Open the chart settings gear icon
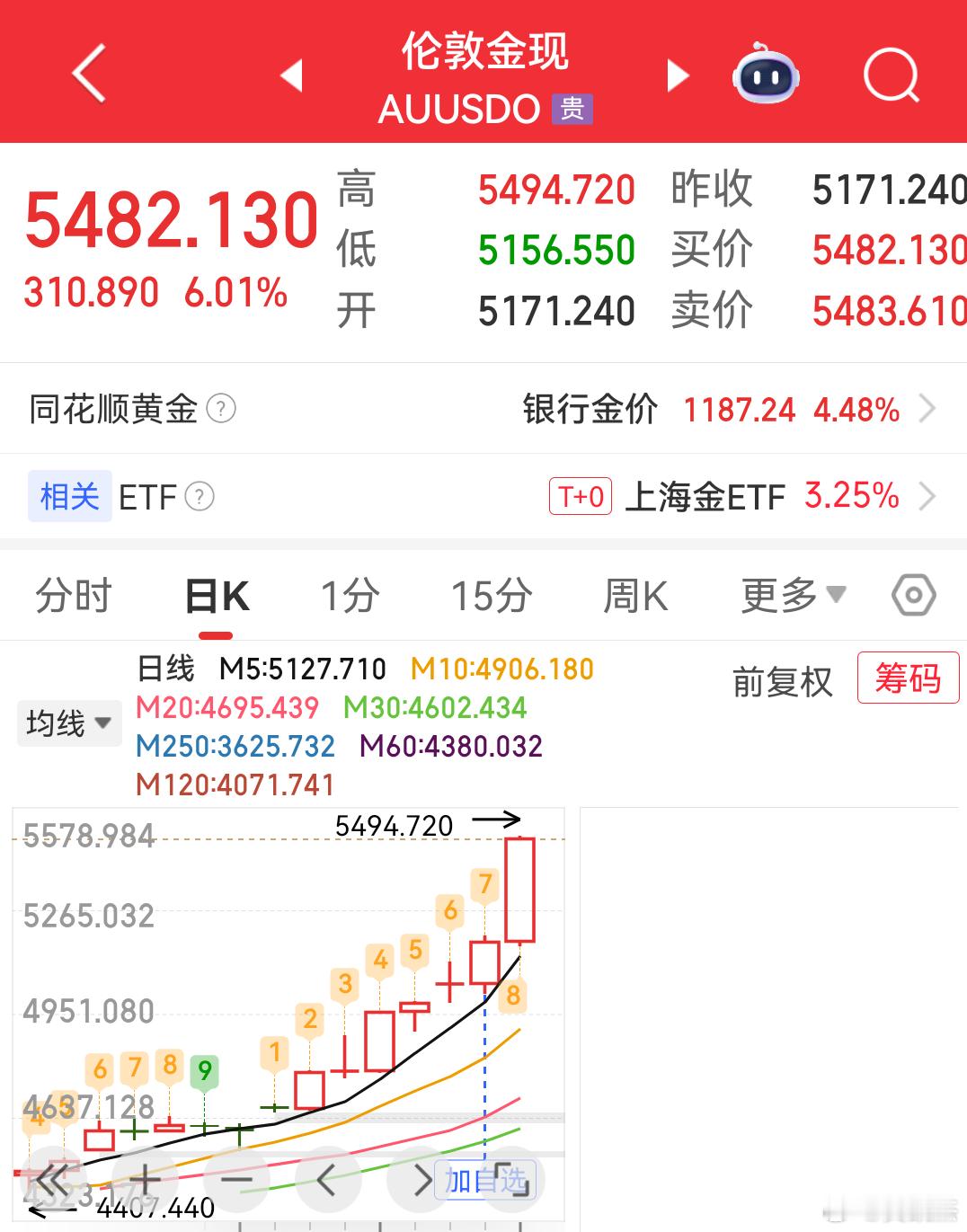Image resolution: width=967 pixels, height=1232 pixels. (913, 595)
